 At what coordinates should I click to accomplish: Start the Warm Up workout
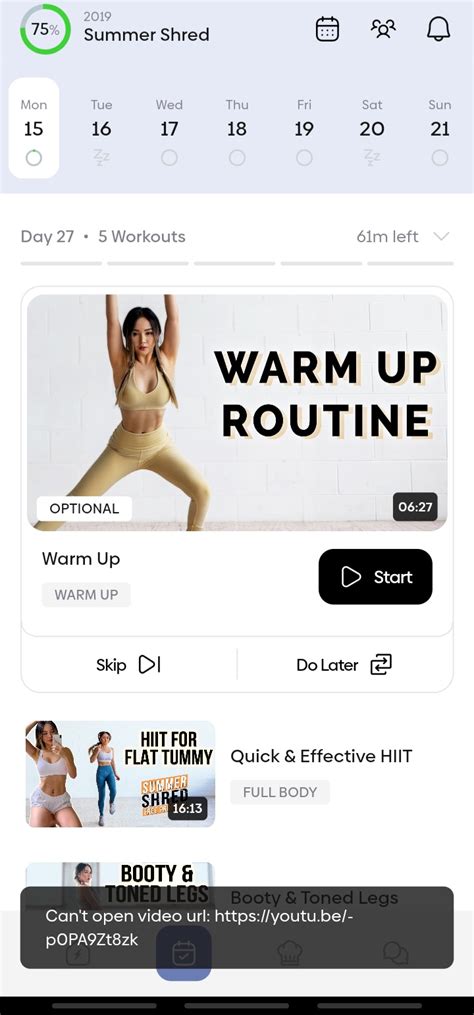[x=376, y=577]
